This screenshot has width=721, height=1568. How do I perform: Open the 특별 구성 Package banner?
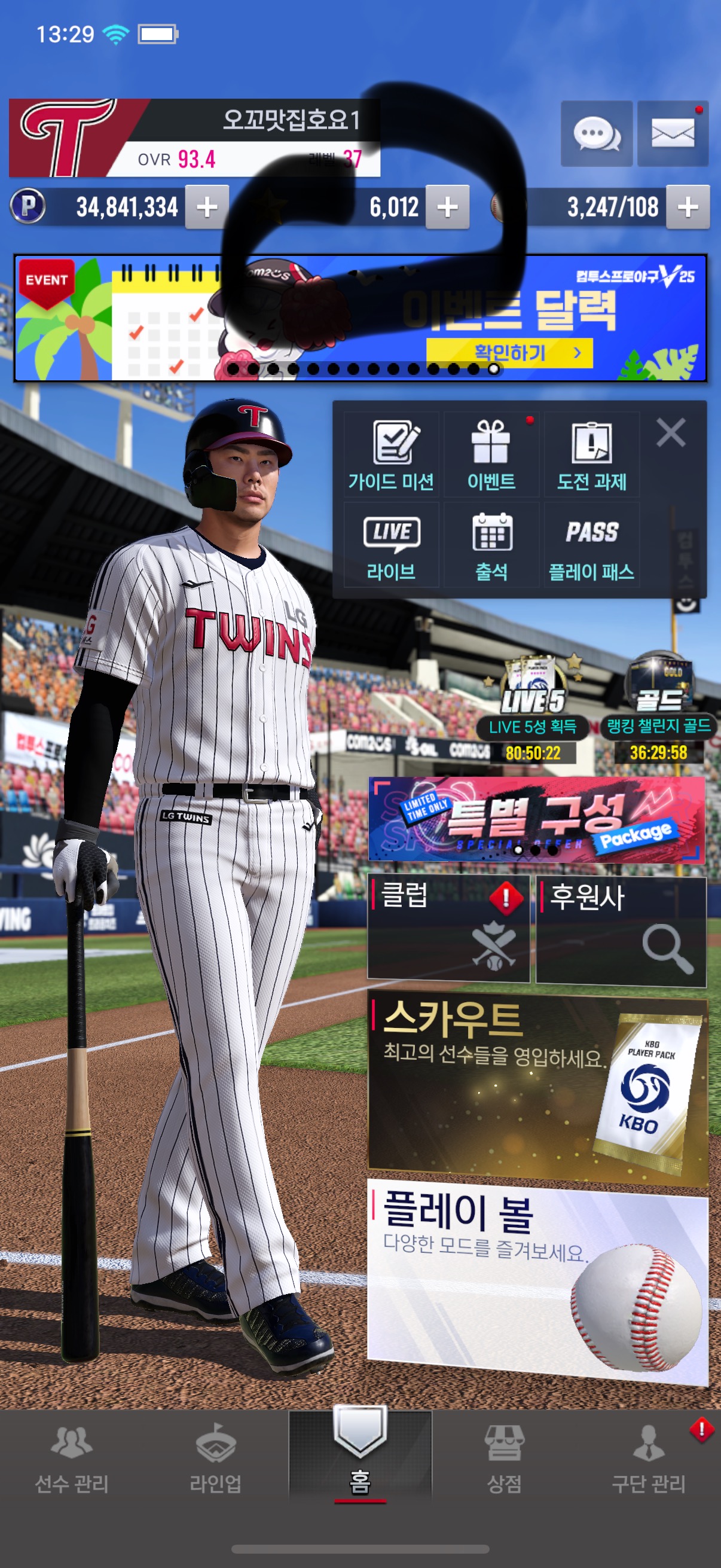[x=537, y=819]
